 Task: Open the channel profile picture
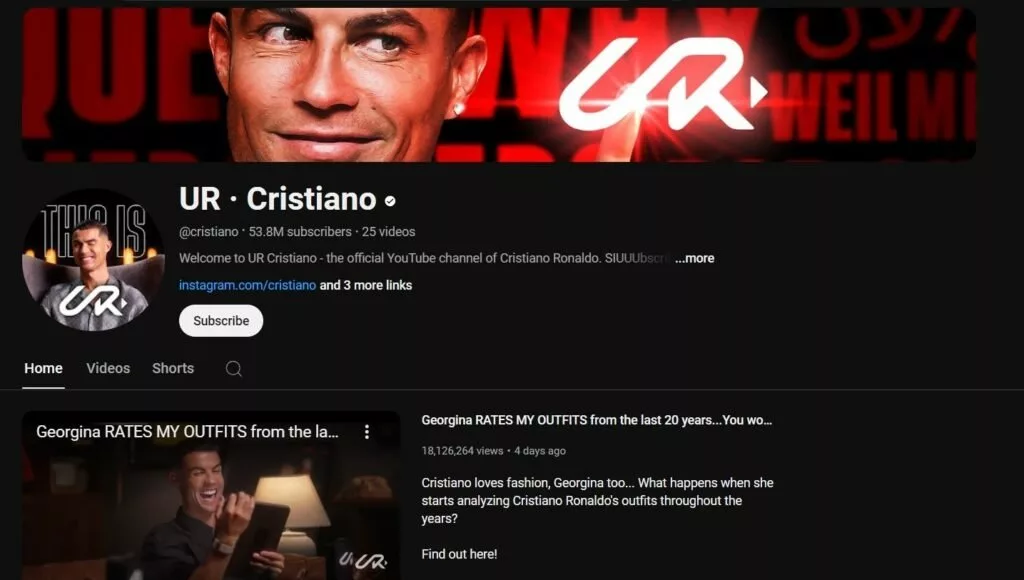pyautogui.click(x=92, y=260)
